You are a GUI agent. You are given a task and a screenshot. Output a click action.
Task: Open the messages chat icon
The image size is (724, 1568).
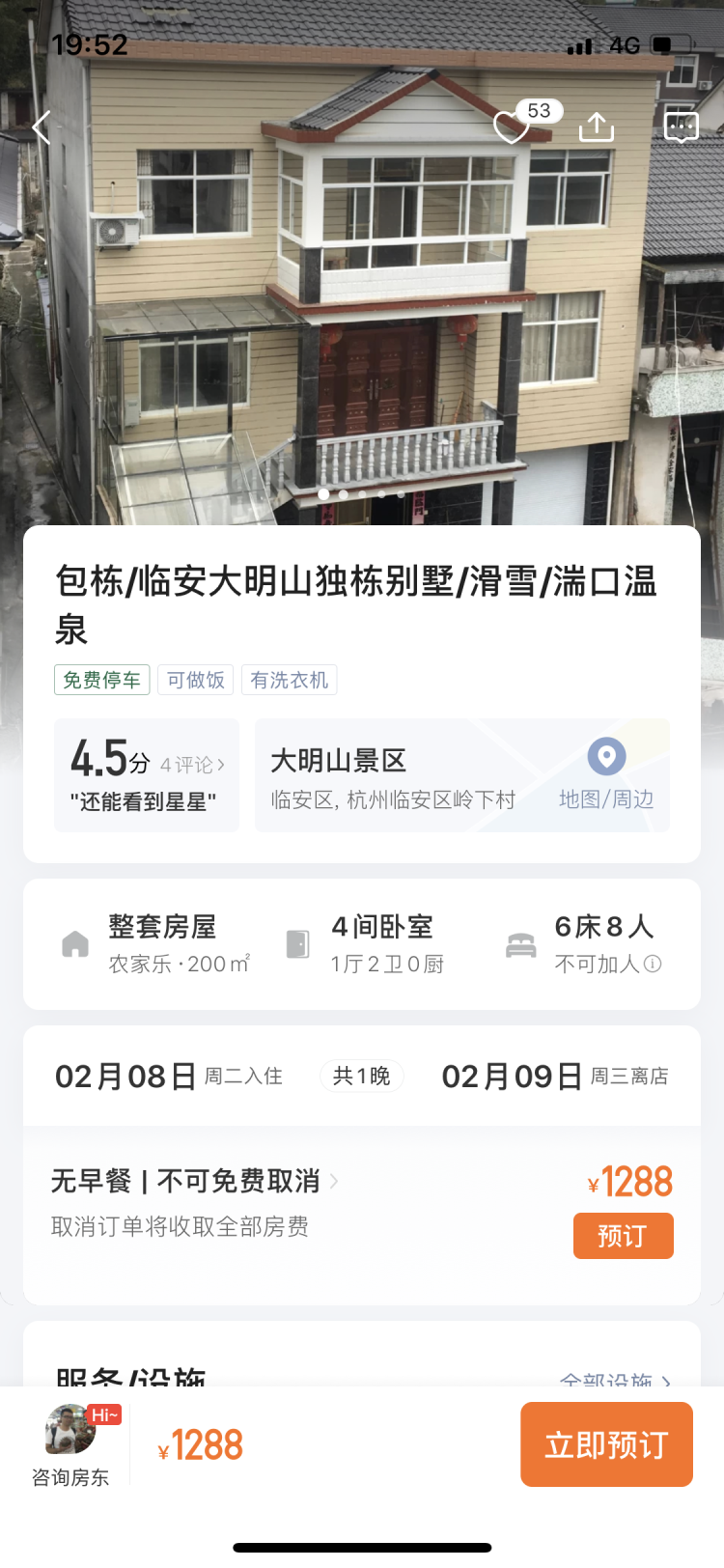click(x=682, y=127)
